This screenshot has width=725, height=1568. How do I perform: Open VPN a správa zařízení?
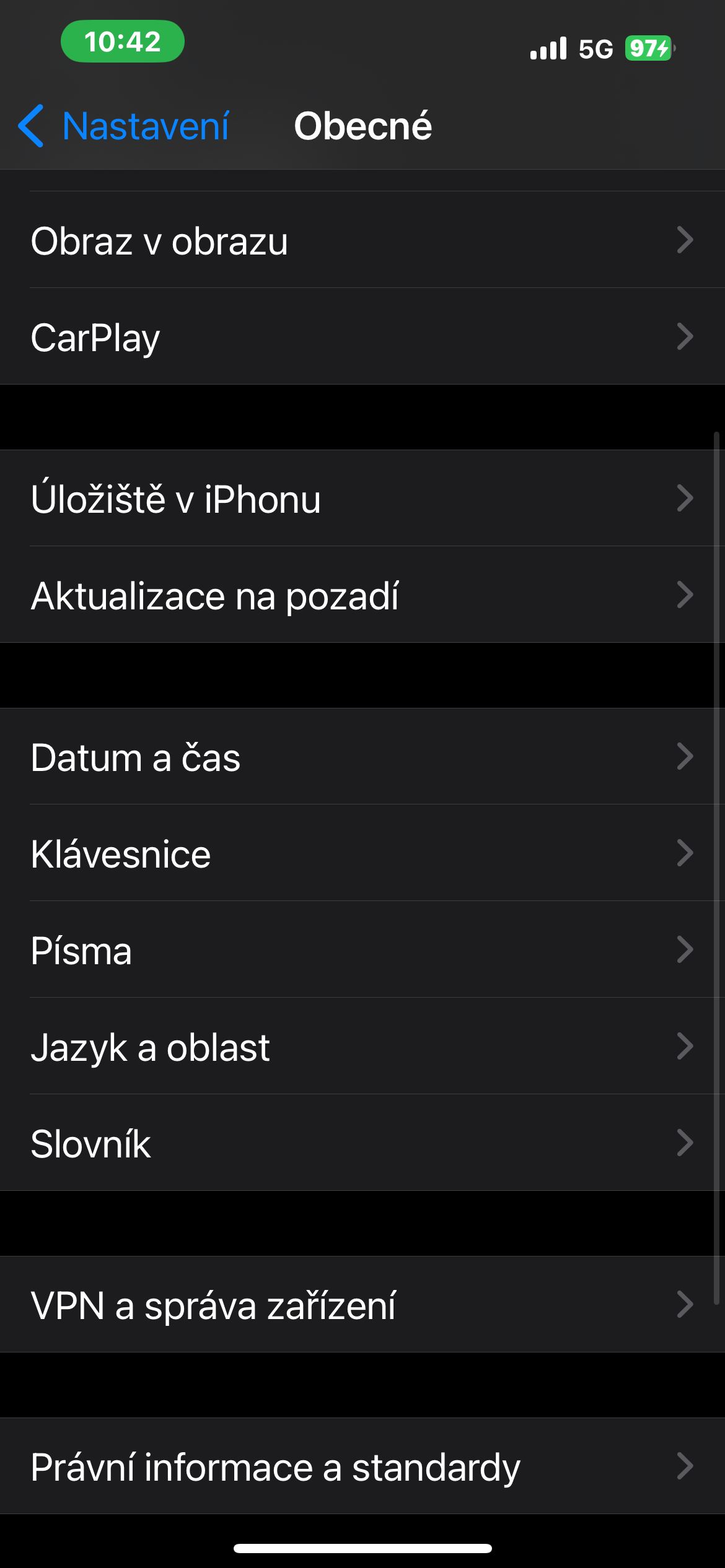pos(362,1305)
